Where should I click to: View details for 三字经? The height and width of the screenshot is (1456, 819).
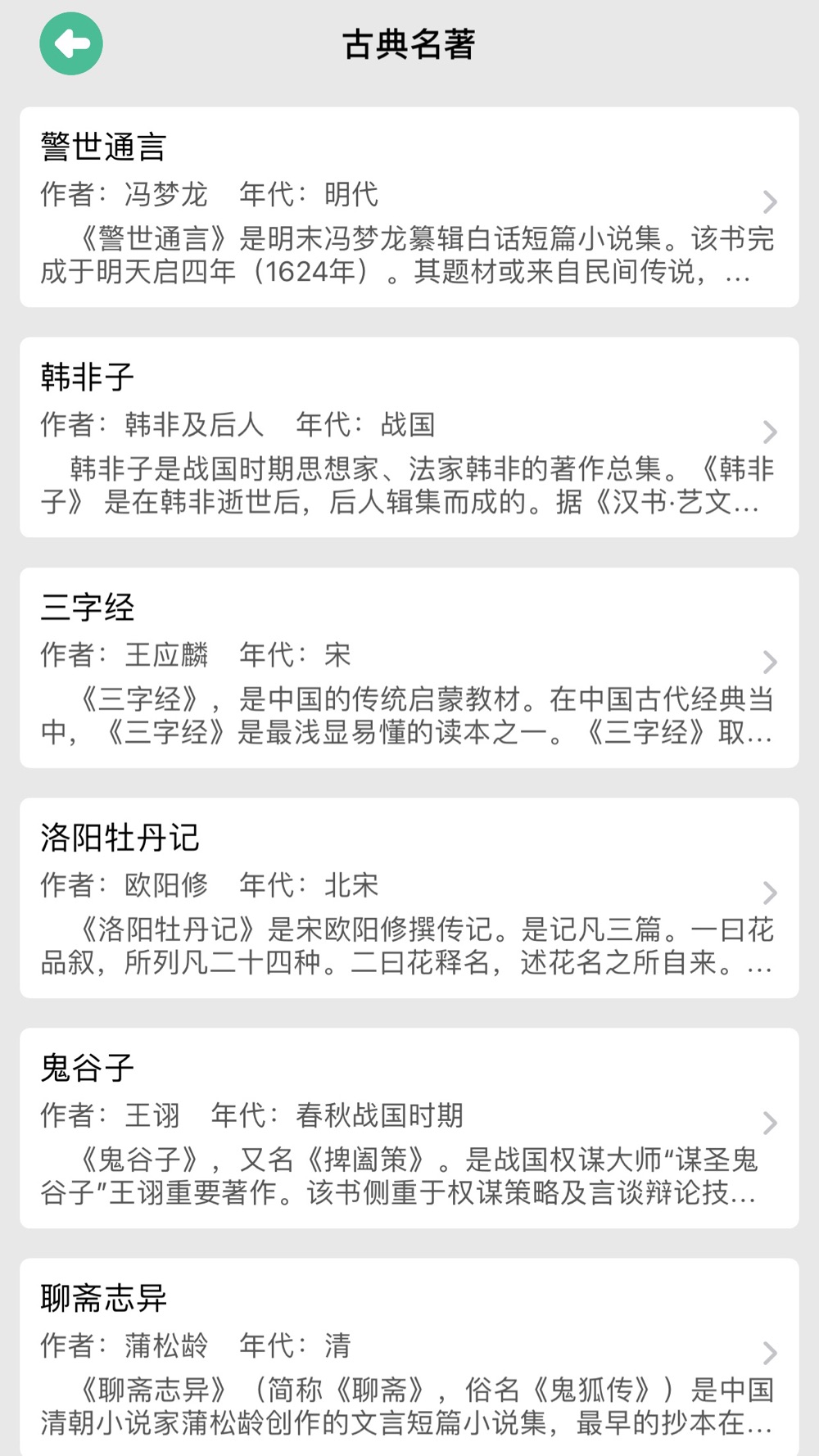(409, 667)
